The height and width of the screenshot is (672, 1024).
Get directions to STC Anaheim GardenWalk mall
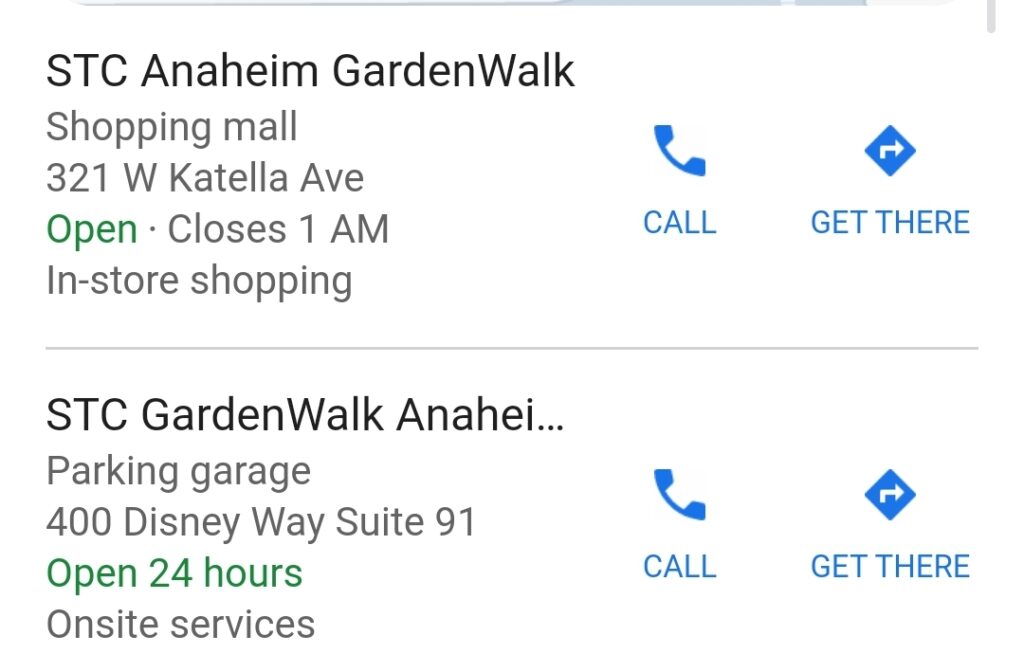890,178
